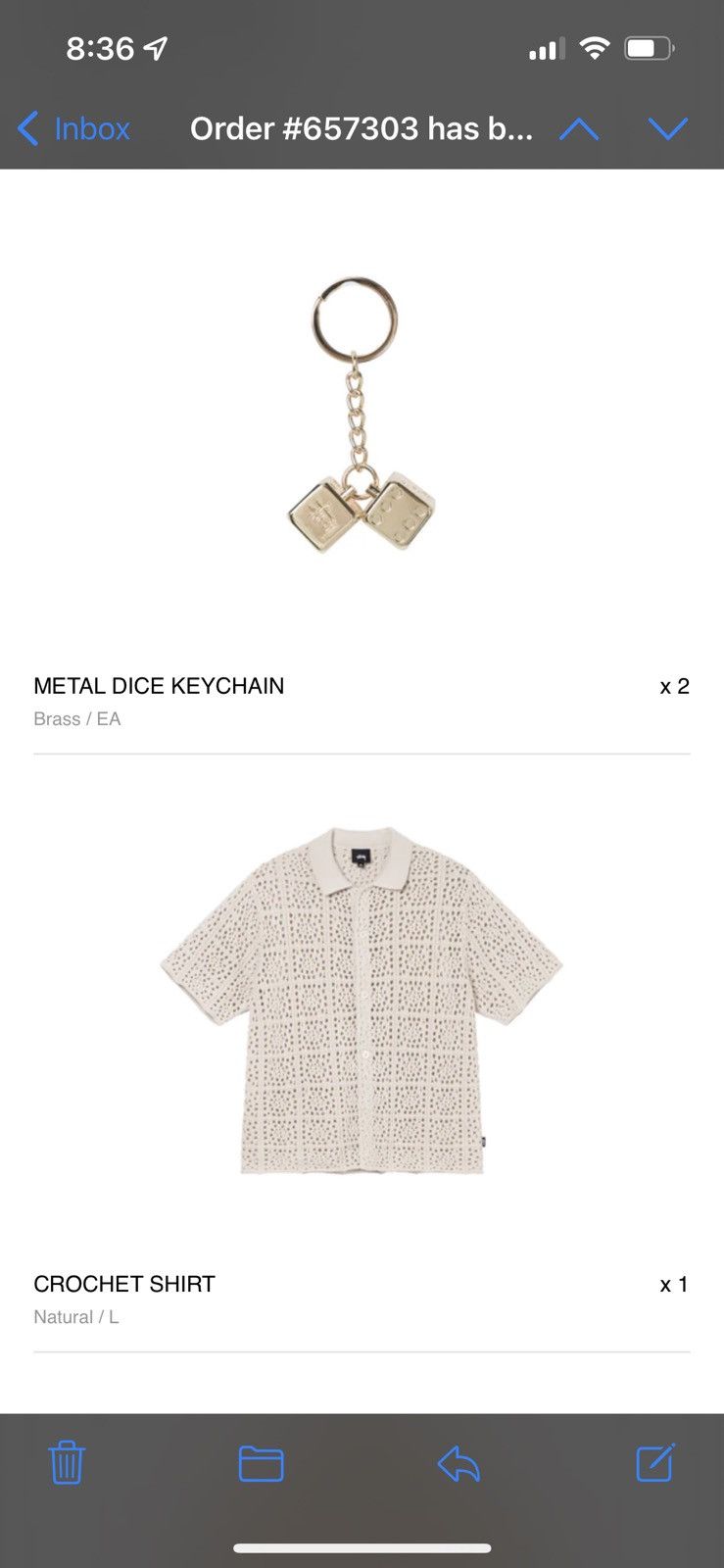
Task: Delete this email with the trash icon
Action: (x=67, y=1462)
